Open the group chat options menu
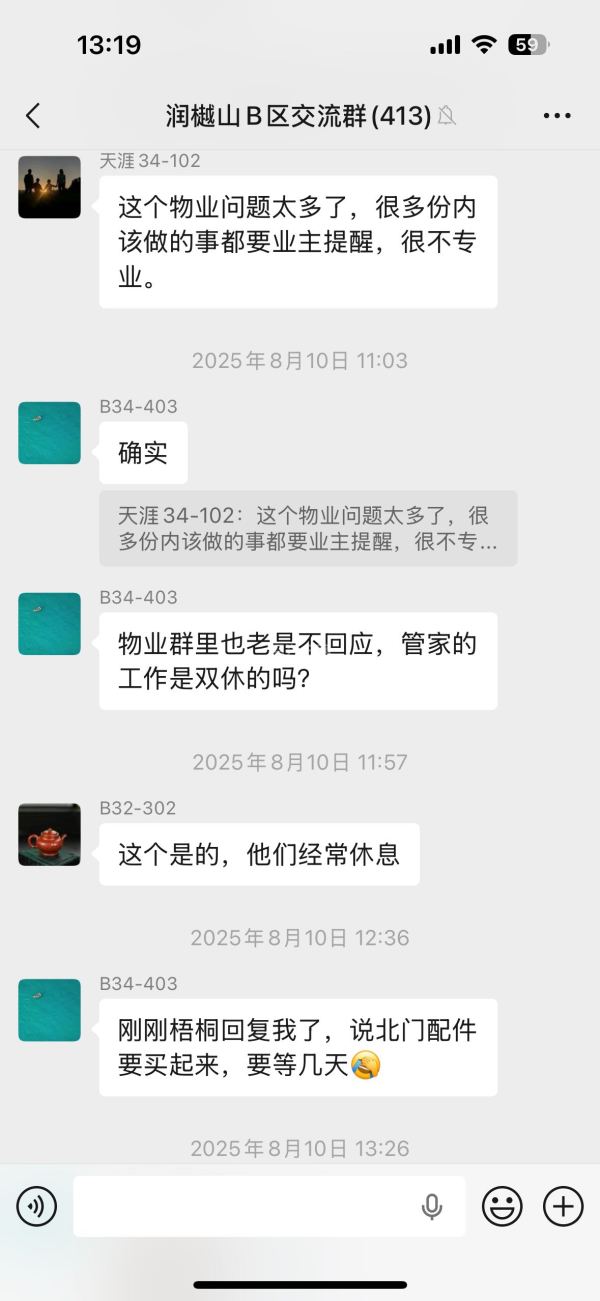 coord(557,116)
